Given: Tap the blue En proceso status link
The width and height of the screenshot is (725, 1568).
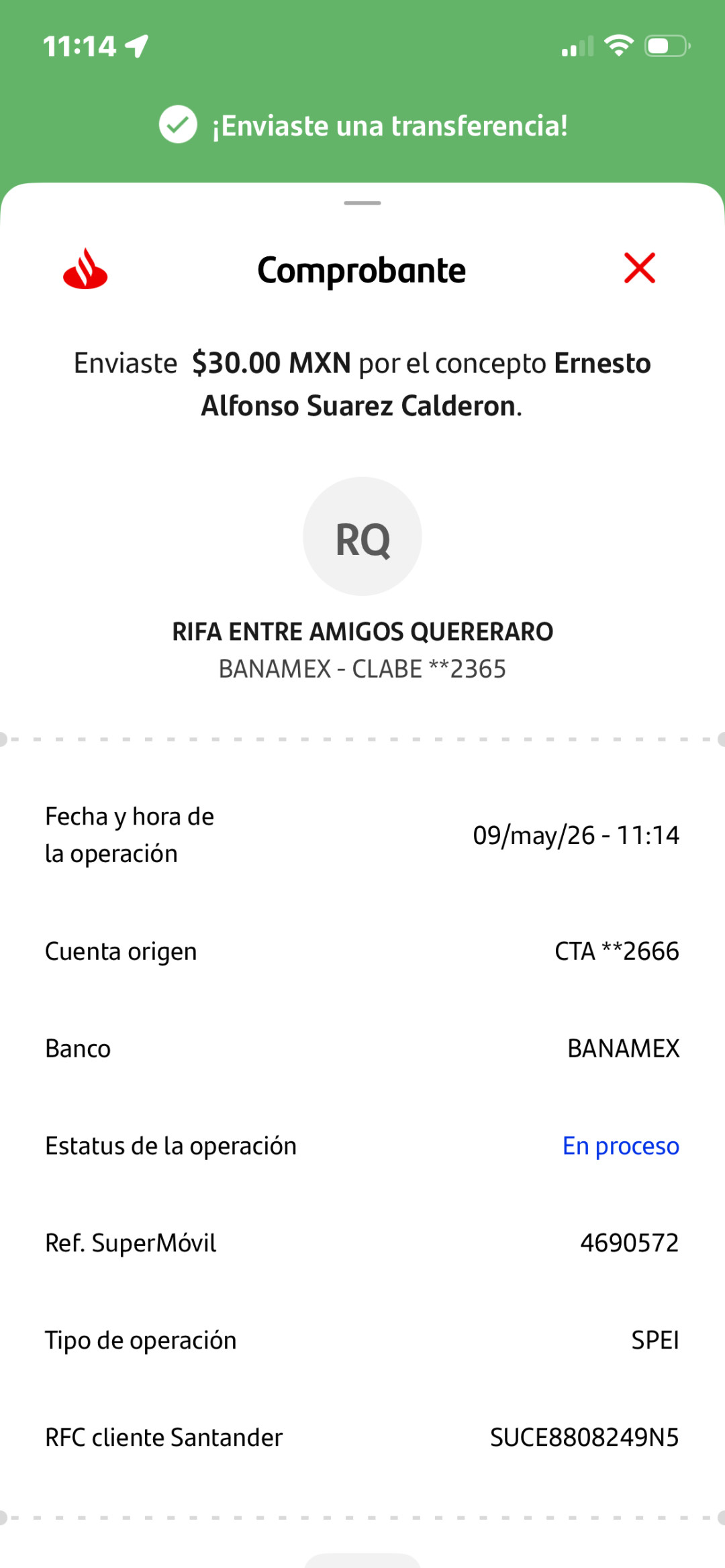Looking at the screenshot, I should click(621, 1146).
